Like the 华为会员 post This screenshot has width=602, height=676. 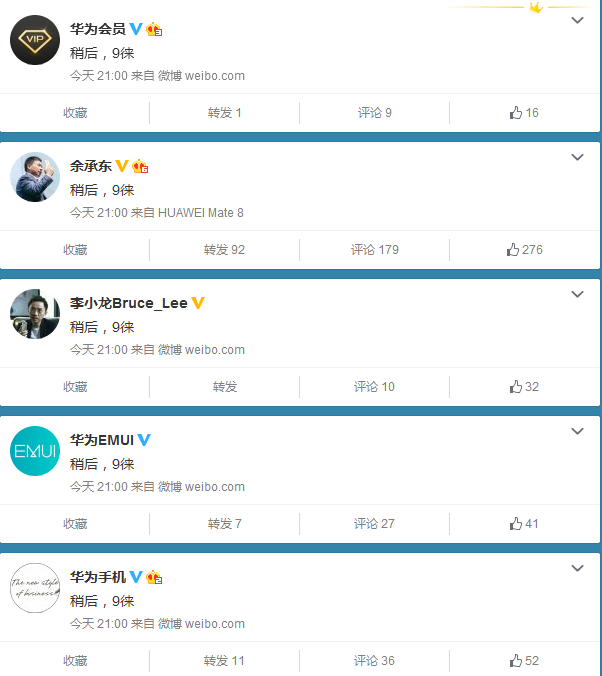[x=524, y=113]
